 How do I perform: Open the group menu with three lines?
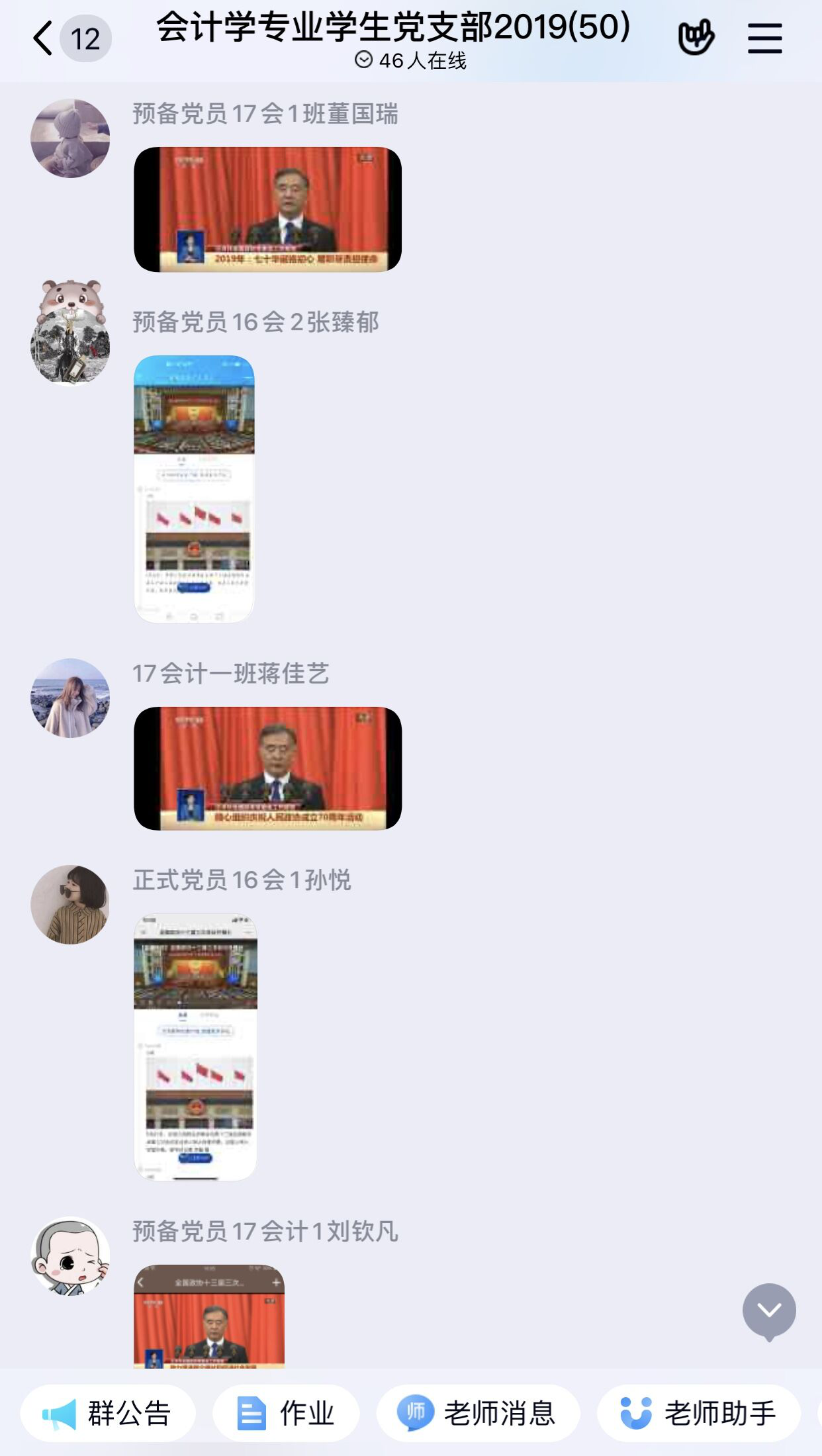point(764,38)
